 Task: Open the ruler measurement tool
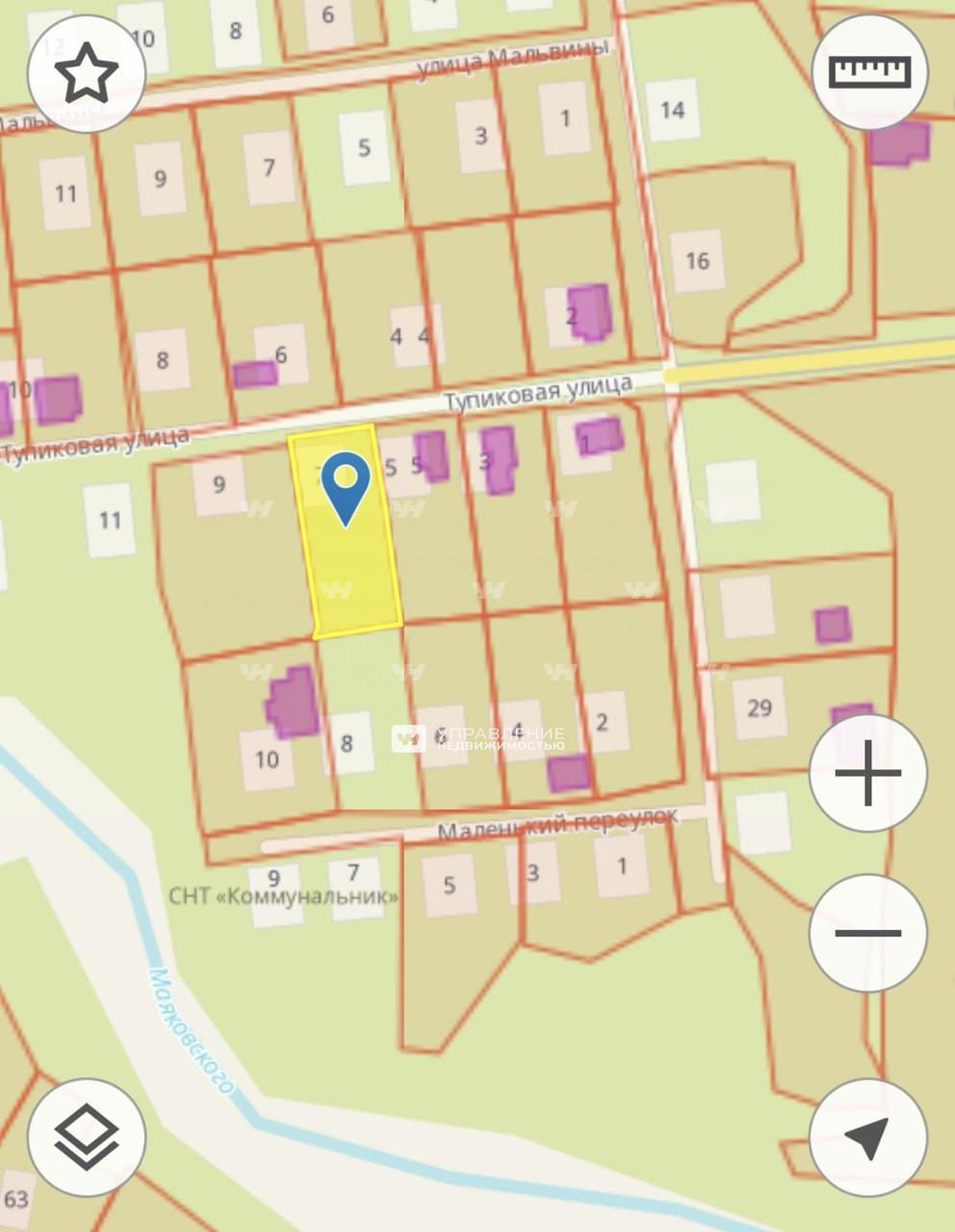(869, 73)
